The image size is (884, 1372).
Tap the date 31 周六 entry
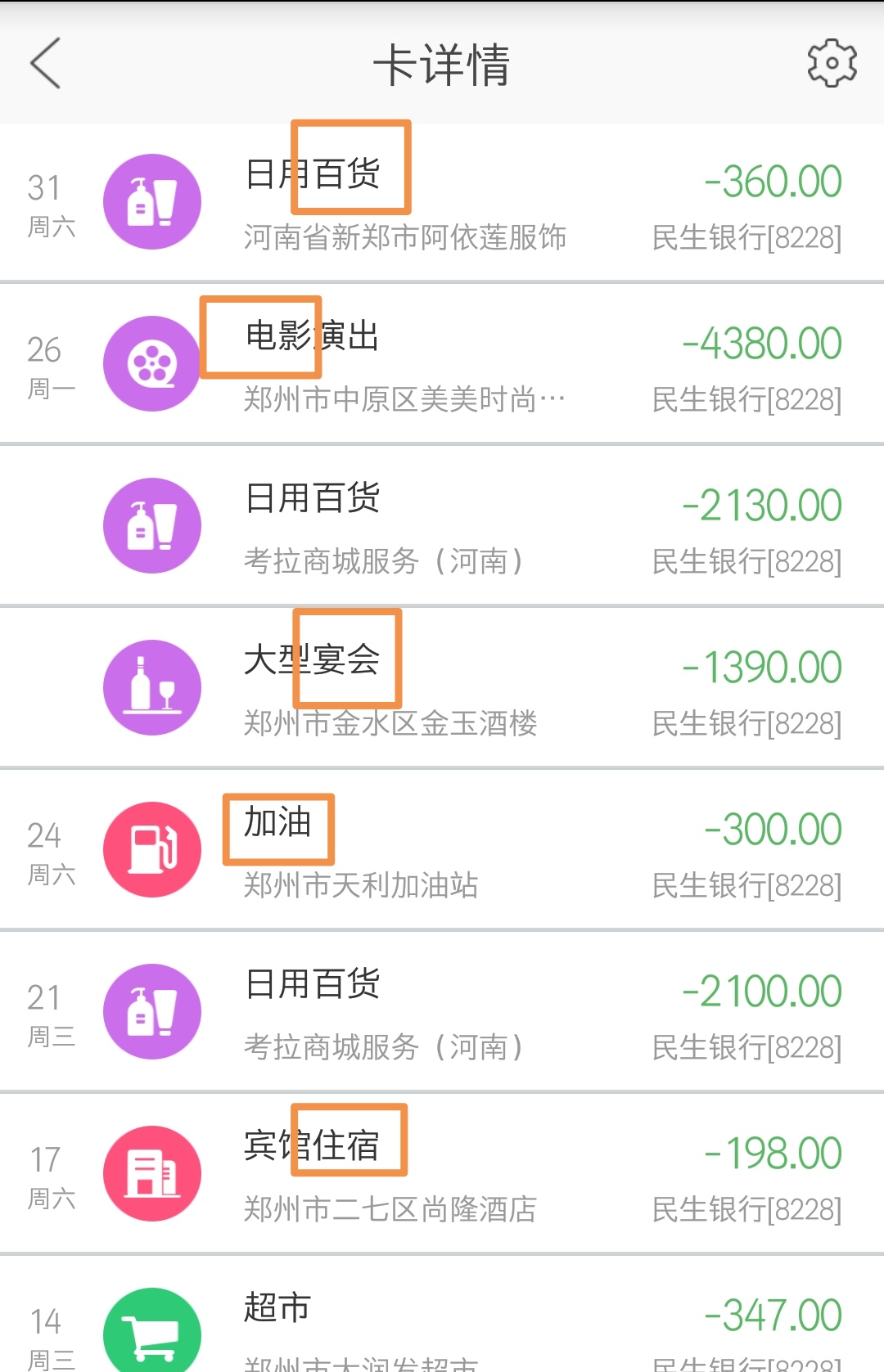51,205
